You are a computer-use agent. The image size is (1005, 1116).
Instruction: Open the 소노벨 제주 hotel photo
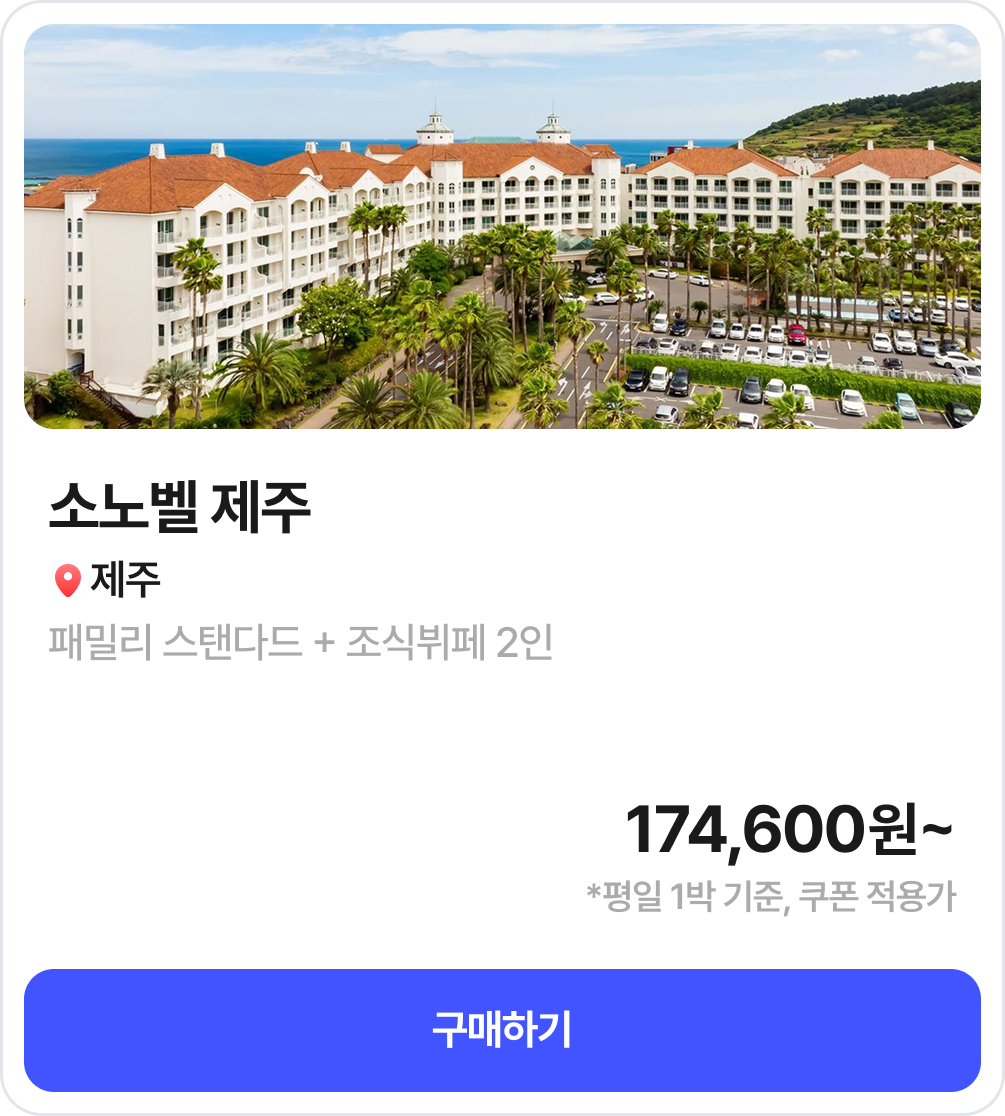(502, 227)
